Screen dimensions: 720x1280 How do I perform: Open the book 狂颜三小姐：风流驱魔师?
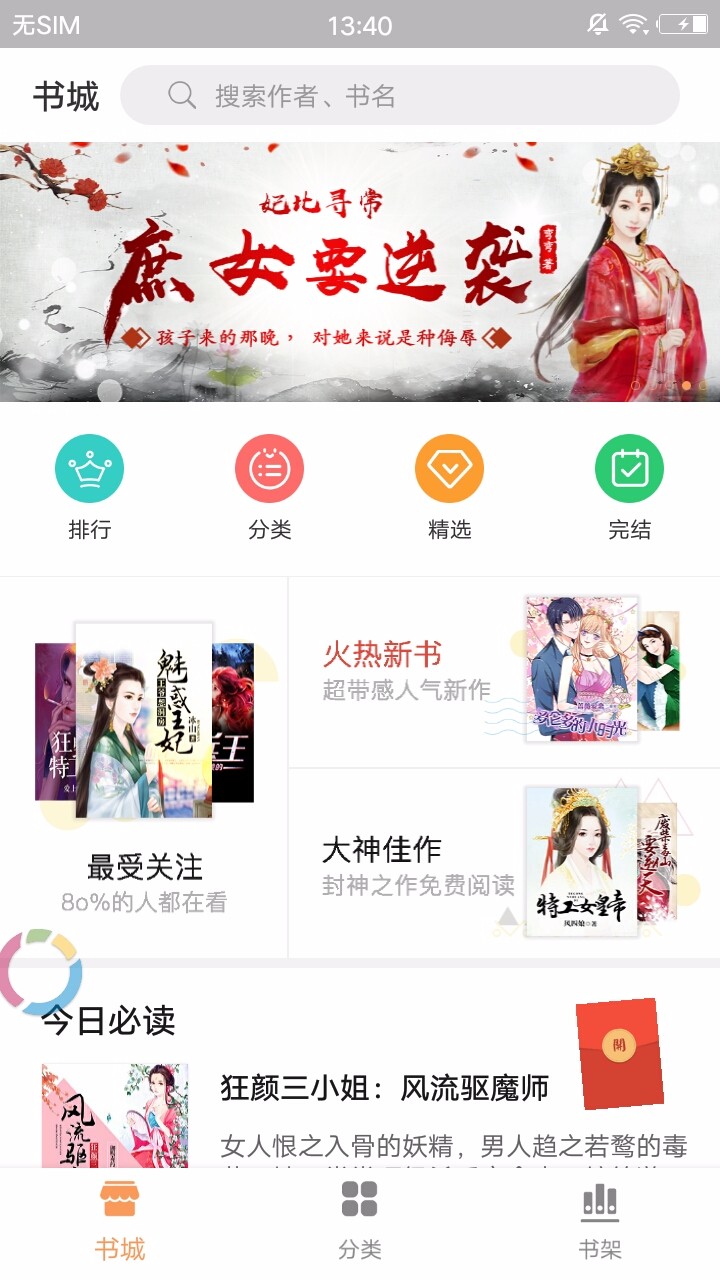(384, 1088)
